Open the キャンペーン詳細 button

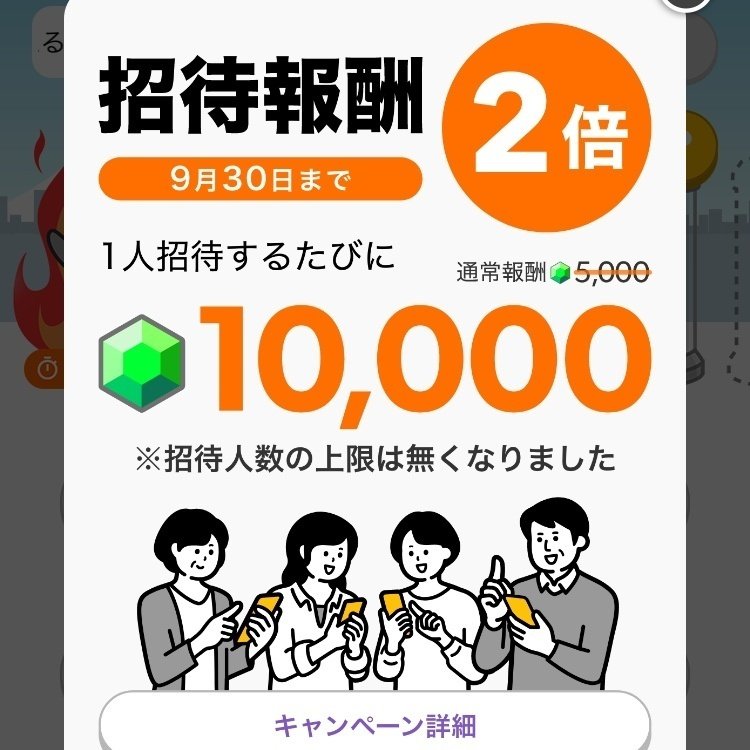click(x=374, y=724)
